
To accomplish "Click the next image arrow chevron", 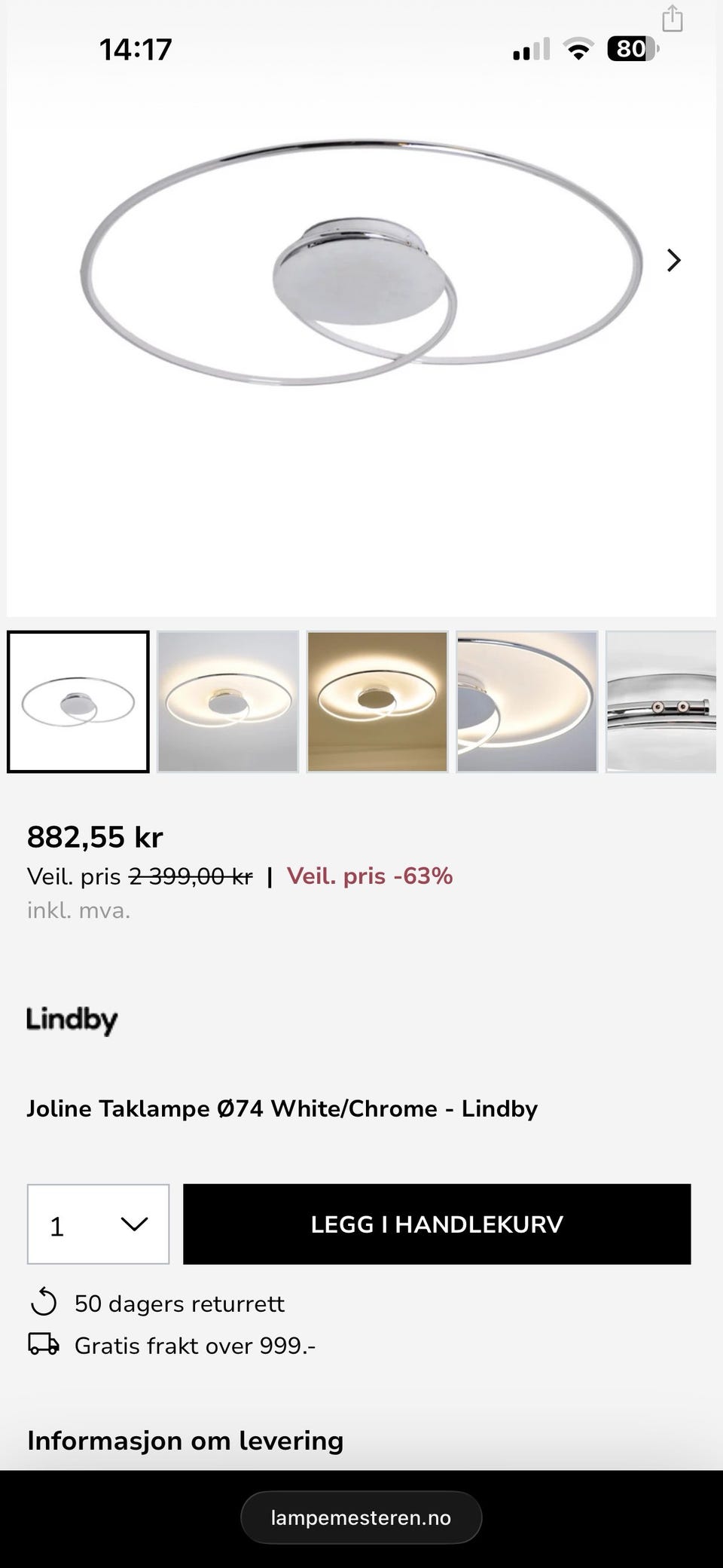I will [x=673, y=260].
